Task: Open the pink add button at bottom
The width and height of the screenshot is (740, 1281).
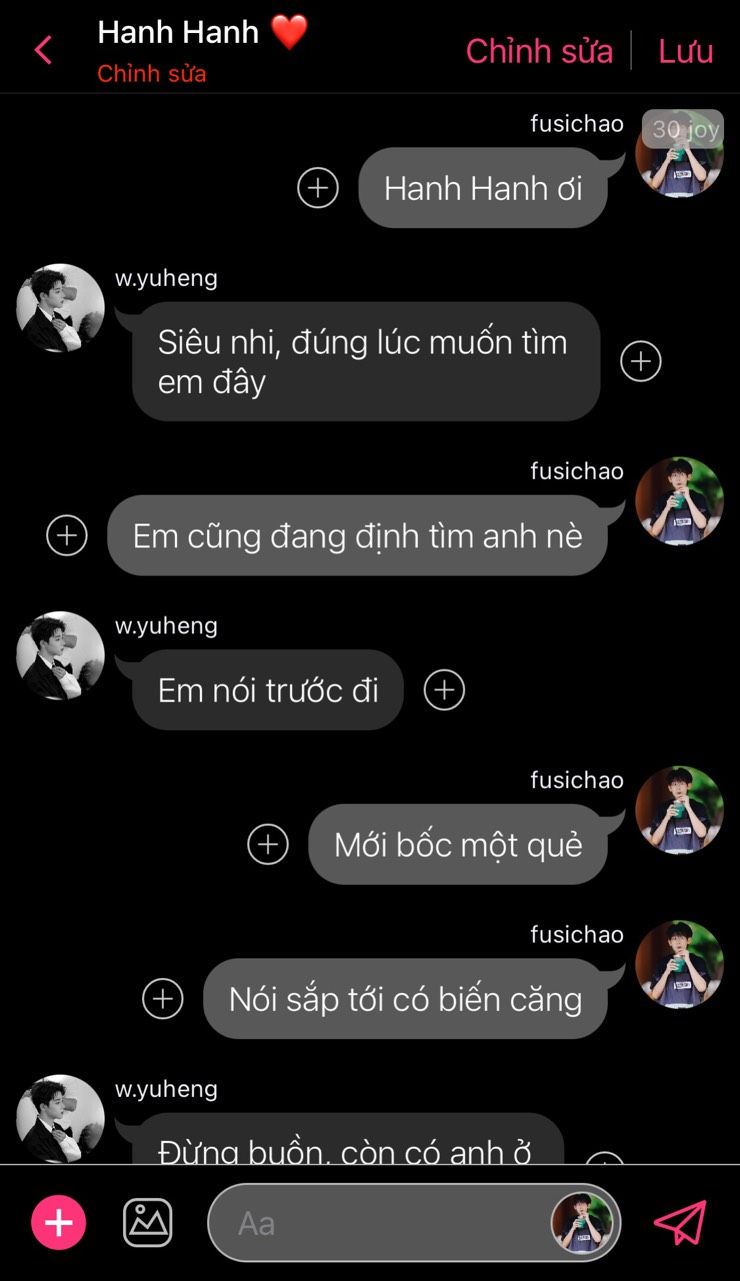Action: pyautogui.click(x=59, y=1222)
